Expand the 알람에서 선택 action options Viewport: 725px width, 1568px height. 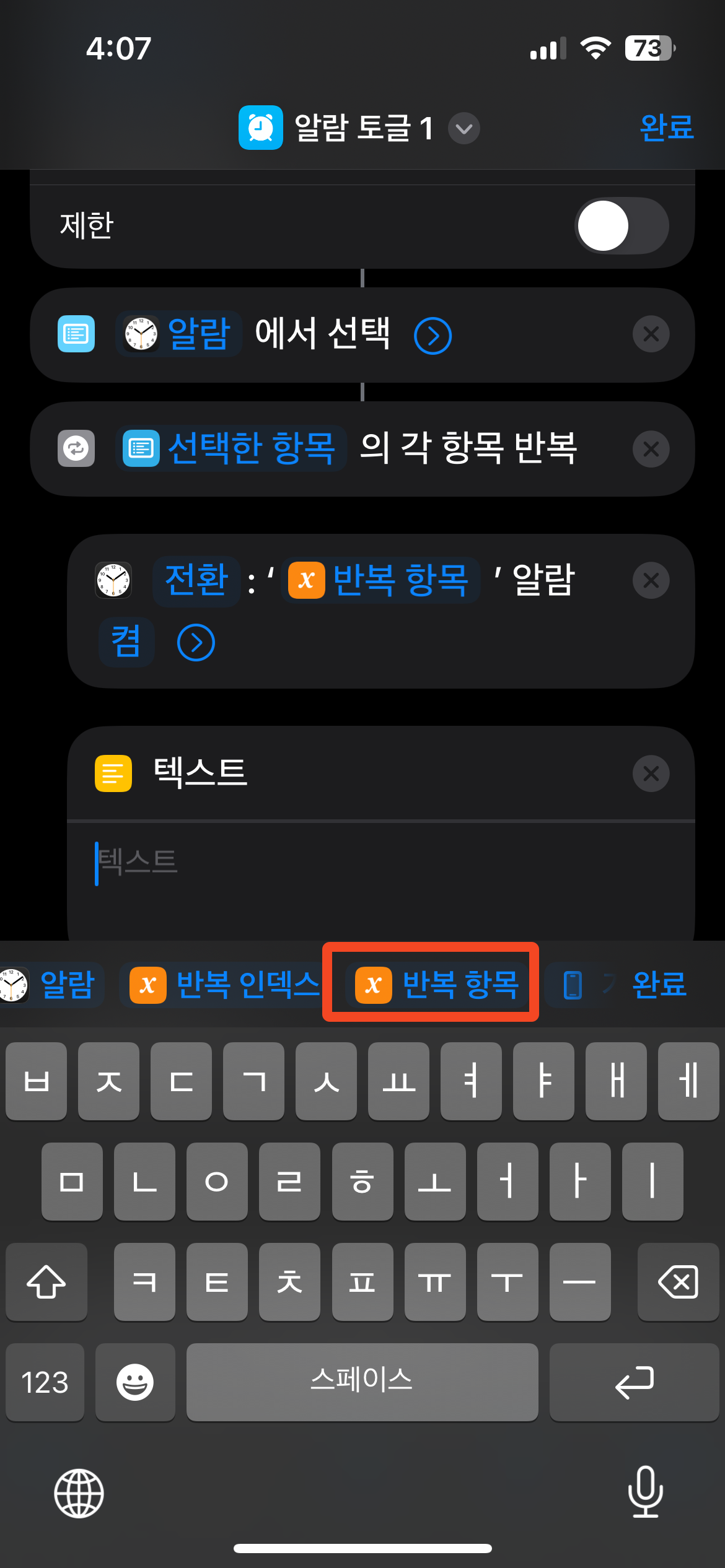pyautogui.click(x=433, y=336)
